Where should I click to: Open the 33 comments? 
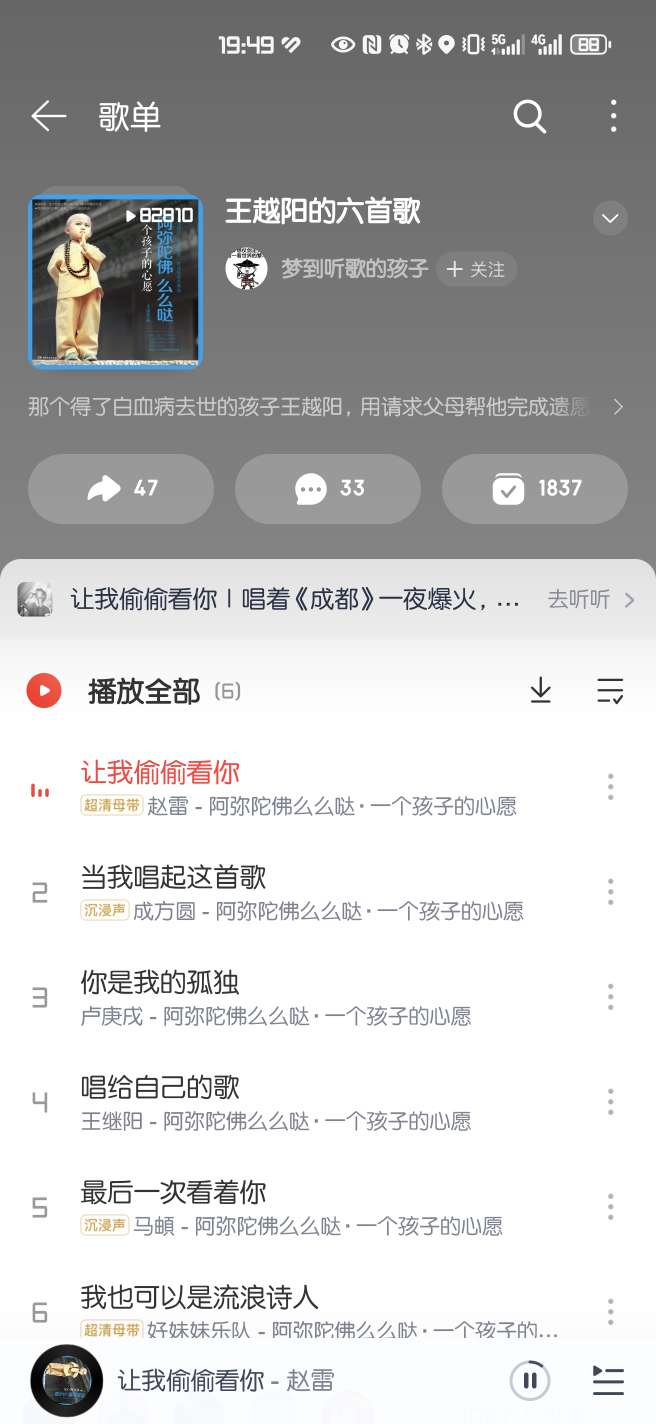[x=328, y=488]
